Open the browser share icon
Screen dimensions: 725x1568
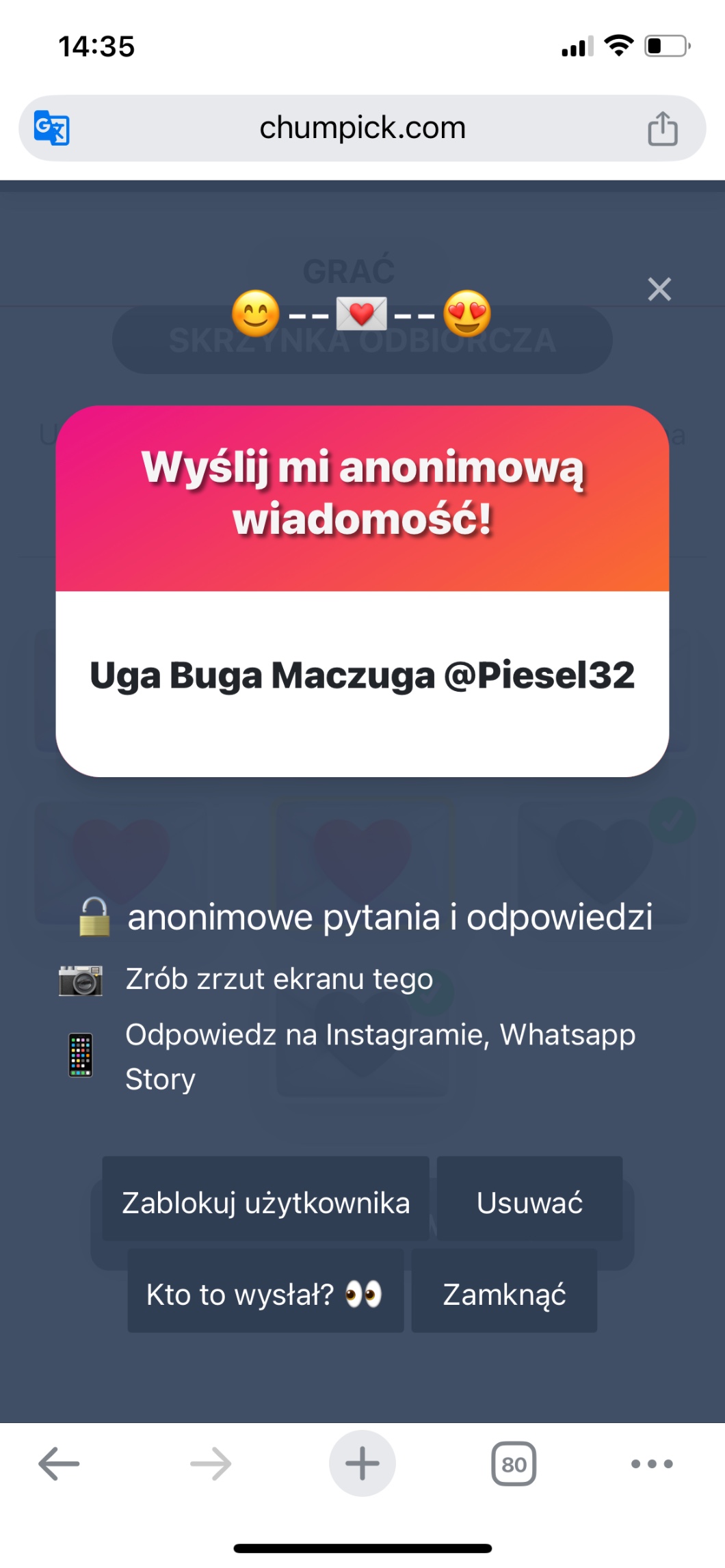click(x=662, y=129)
